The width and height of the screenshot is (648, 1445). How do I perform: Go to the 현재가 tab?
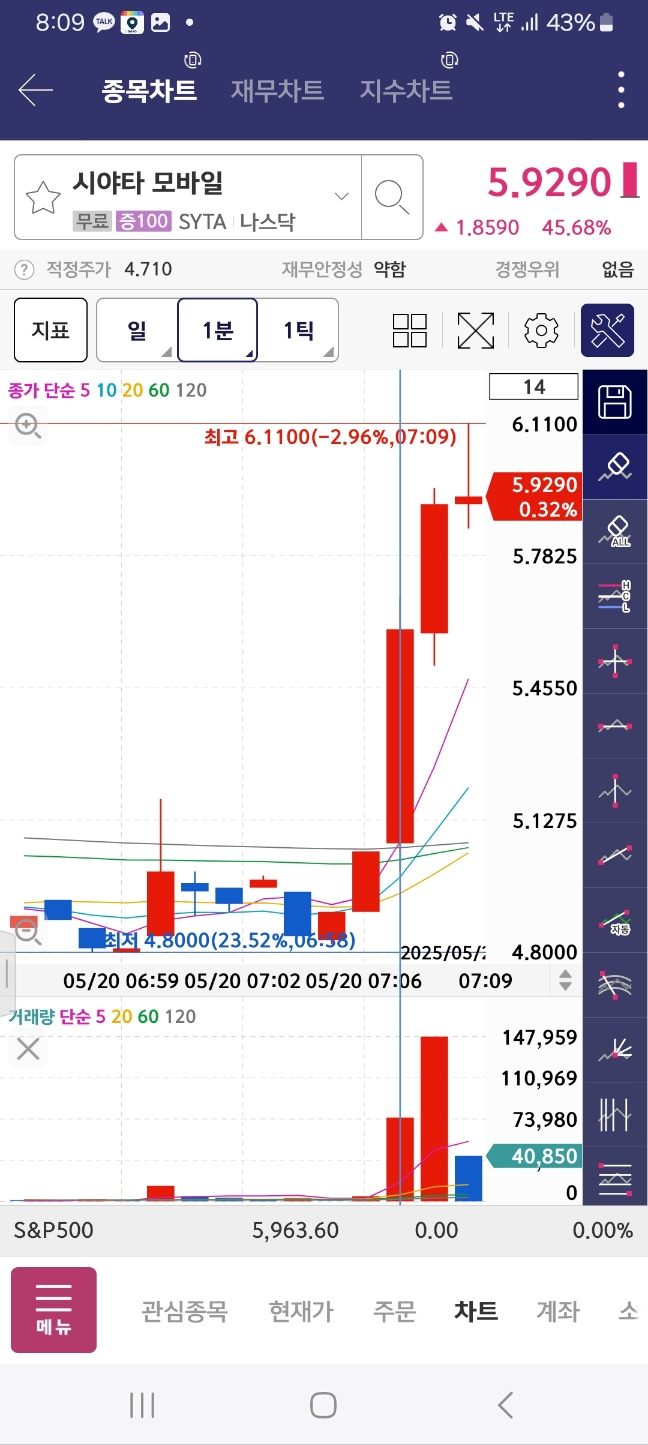[301, 1311]
